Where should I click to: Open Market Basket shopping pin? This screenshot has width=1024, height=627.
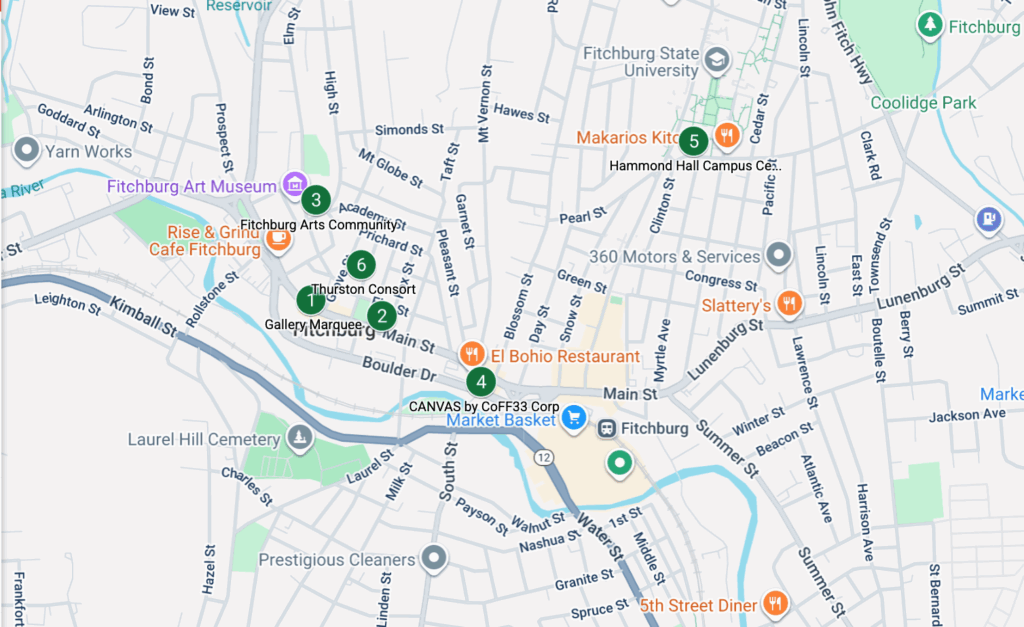tap(573, 418)
